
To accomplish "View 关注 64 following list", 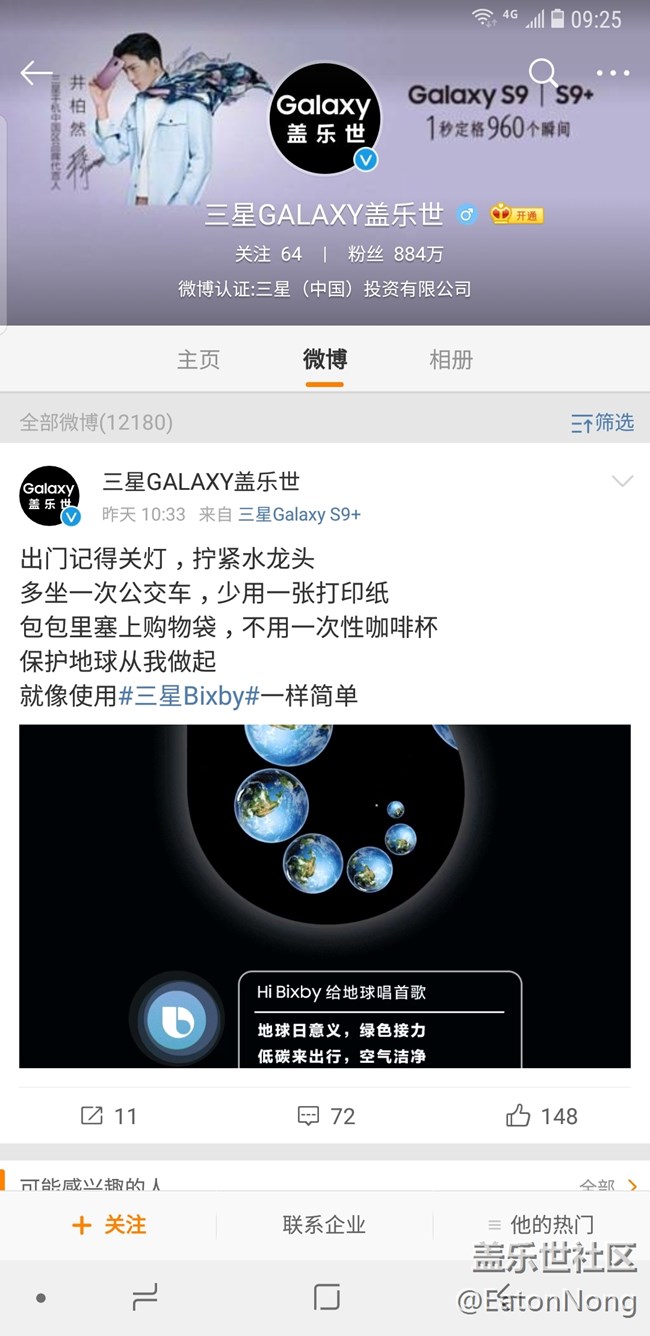I will pyautogui.click(x=268, y=254).
